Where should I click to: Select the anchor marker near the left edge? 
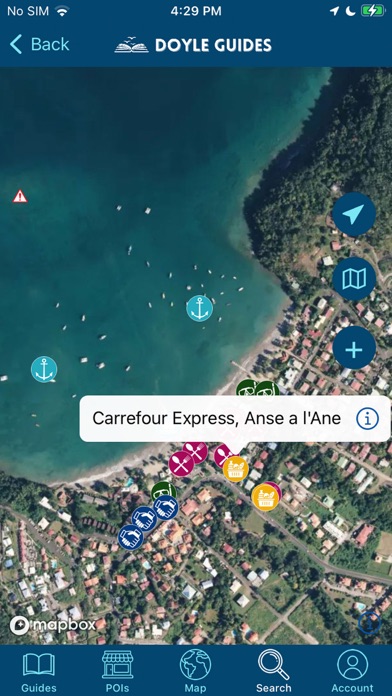coord(44,369)
